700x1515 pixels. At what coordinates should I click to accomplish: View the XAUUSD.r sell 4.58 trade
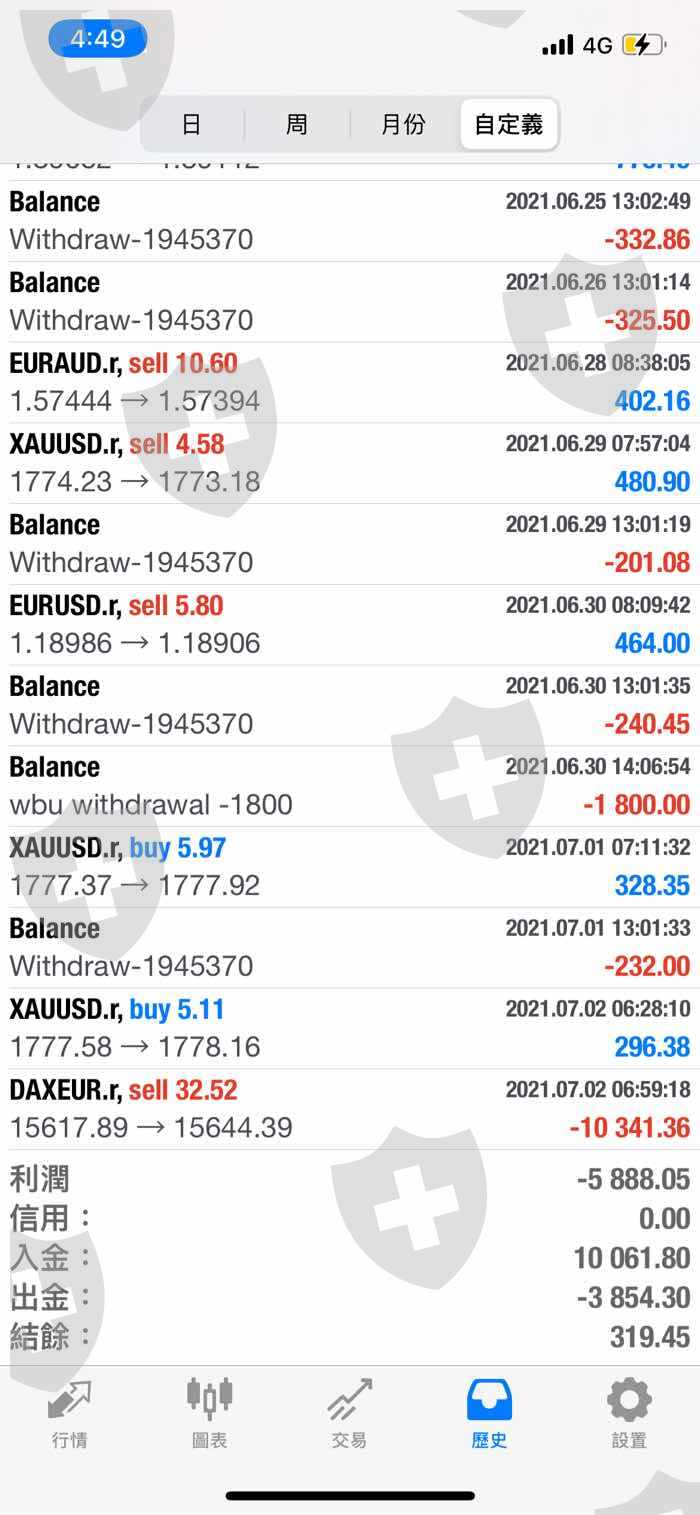tap(350, 463)
